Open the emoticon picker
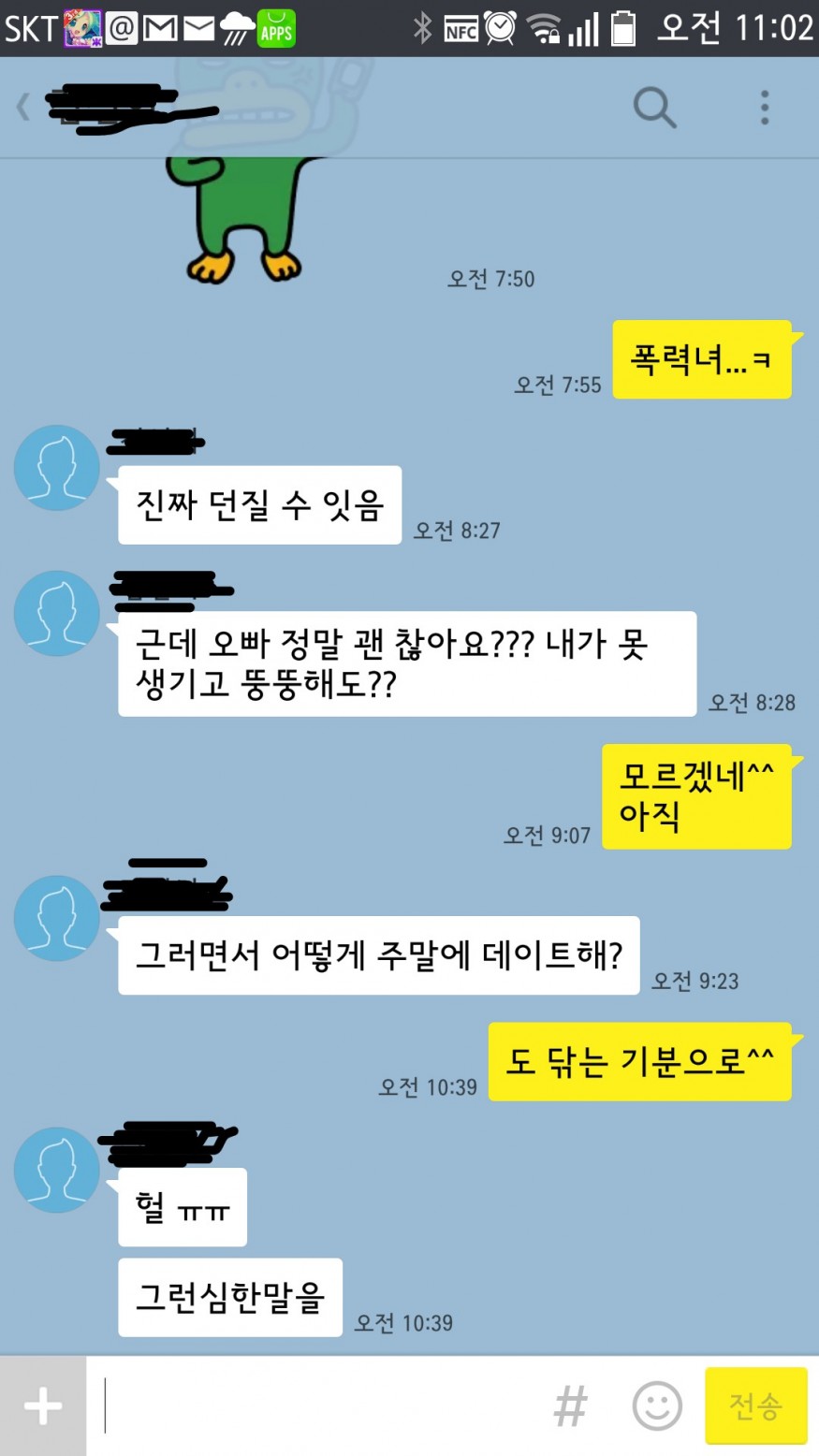Screen dimensions: 819x1456 click(657, 1405)
